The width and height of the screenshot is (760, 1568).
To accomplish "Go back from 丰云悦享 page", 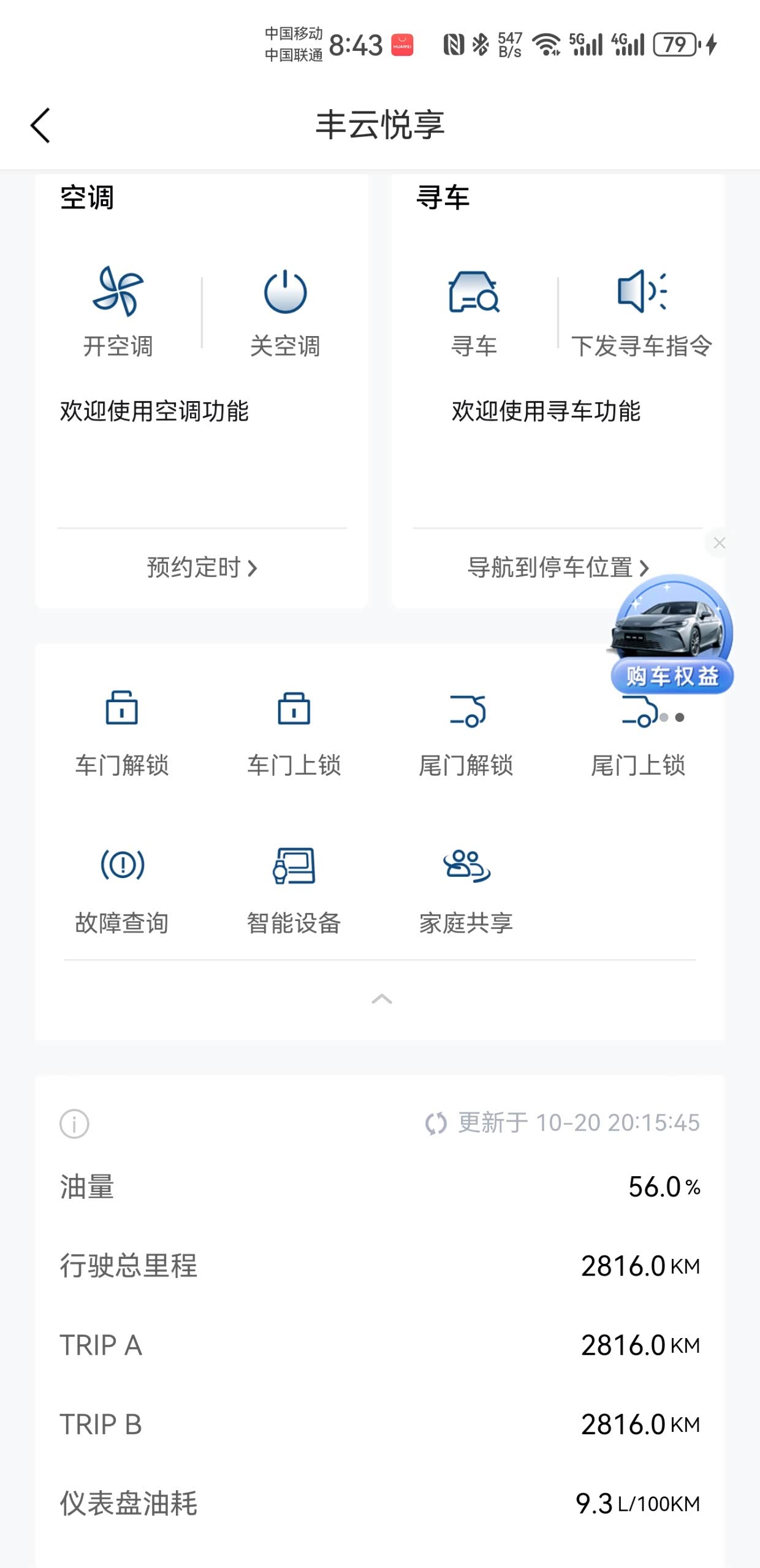I will [40, 126].
